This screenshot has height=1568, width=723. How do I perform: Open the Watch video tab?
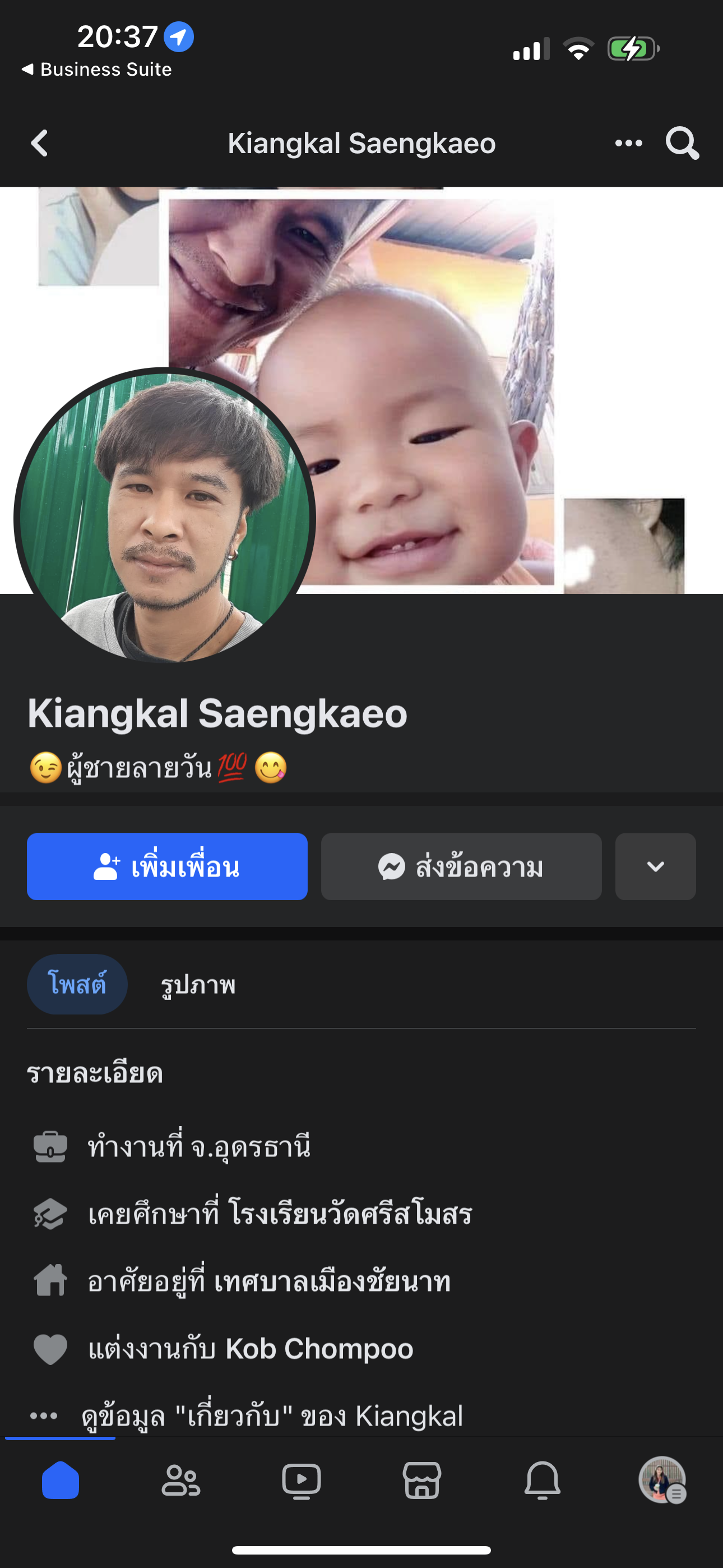click(x=302, y=1481)
